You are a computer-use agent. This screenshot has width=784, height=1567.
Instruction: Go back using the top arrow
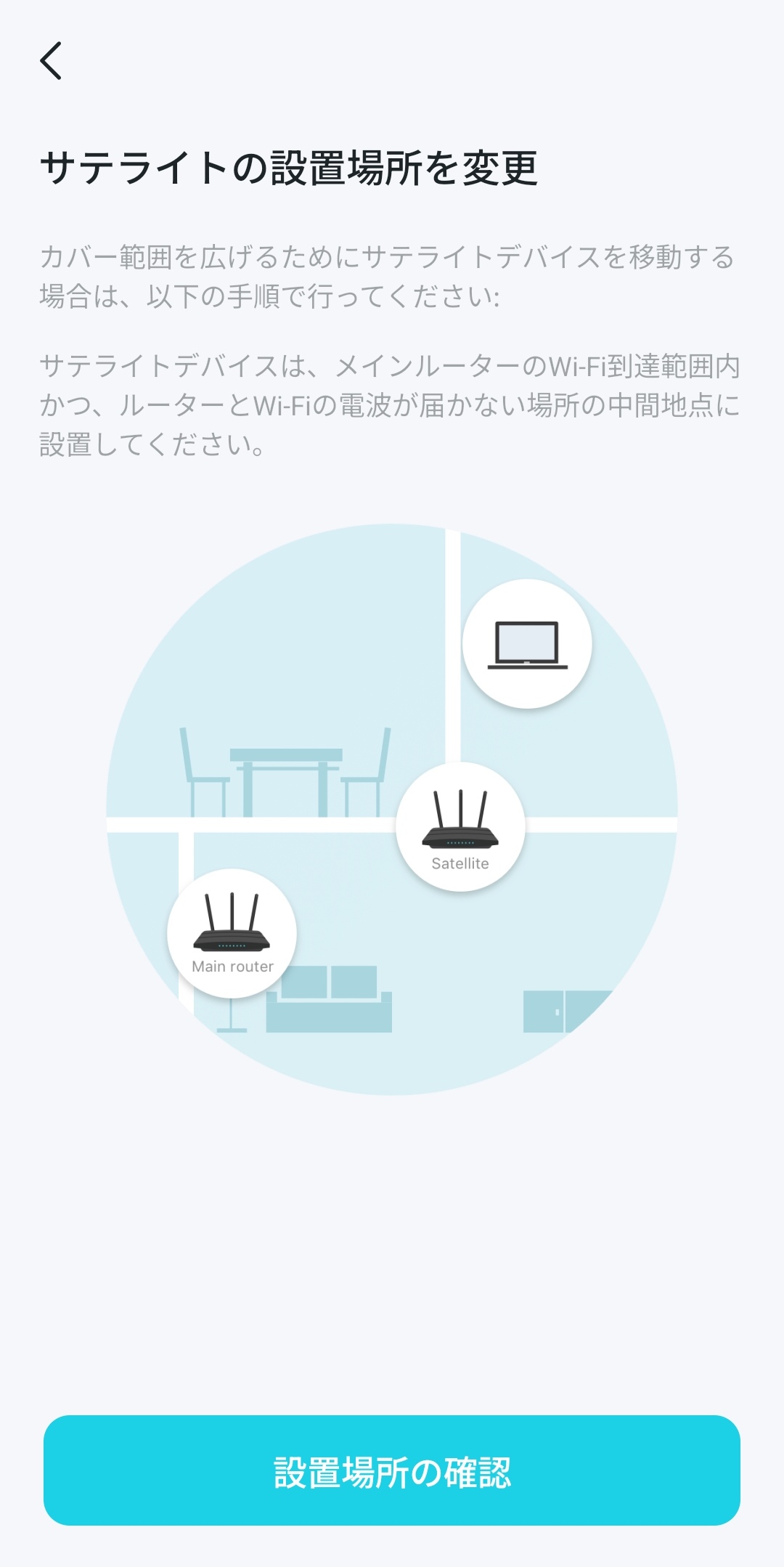(51, 60)
